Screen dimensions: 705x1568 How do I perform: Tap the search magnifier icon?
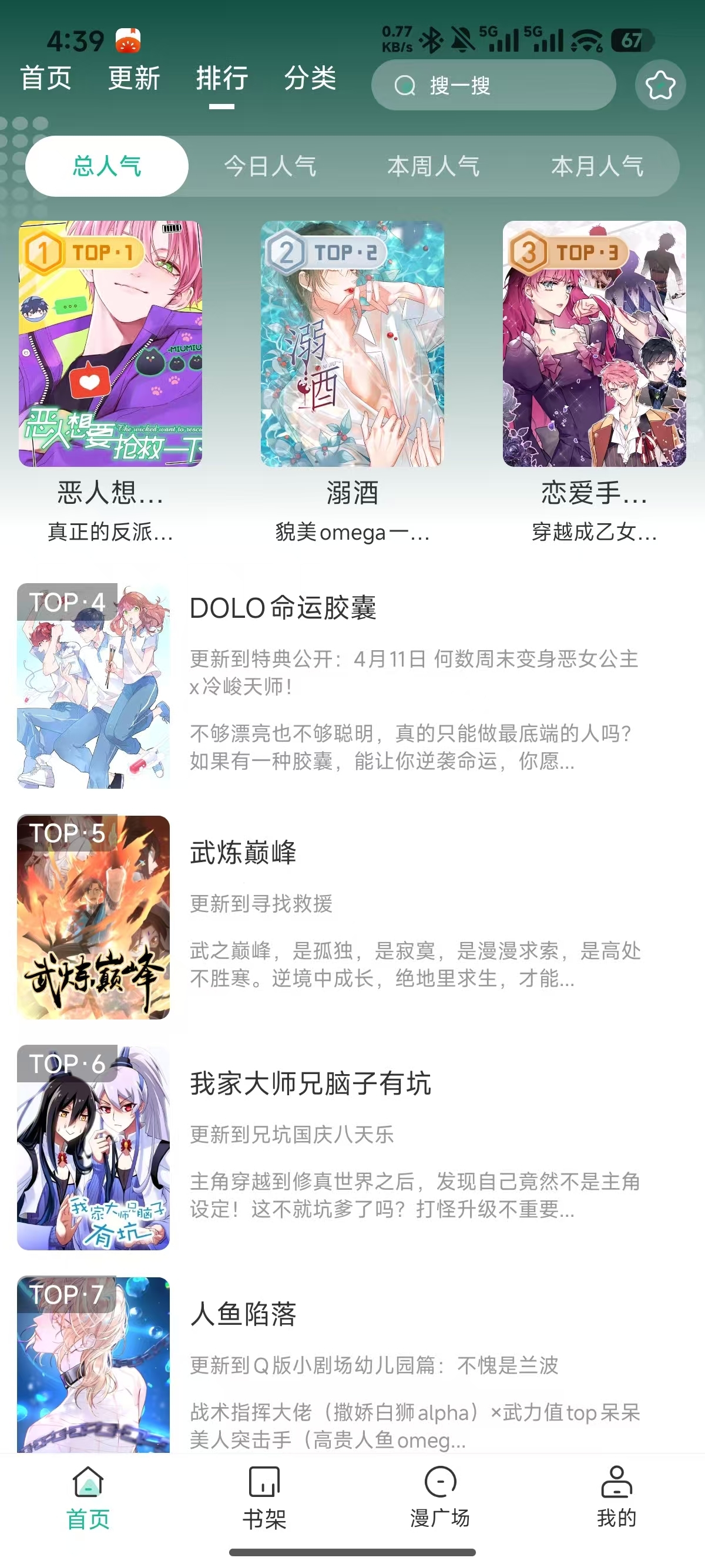coord(404,85)
